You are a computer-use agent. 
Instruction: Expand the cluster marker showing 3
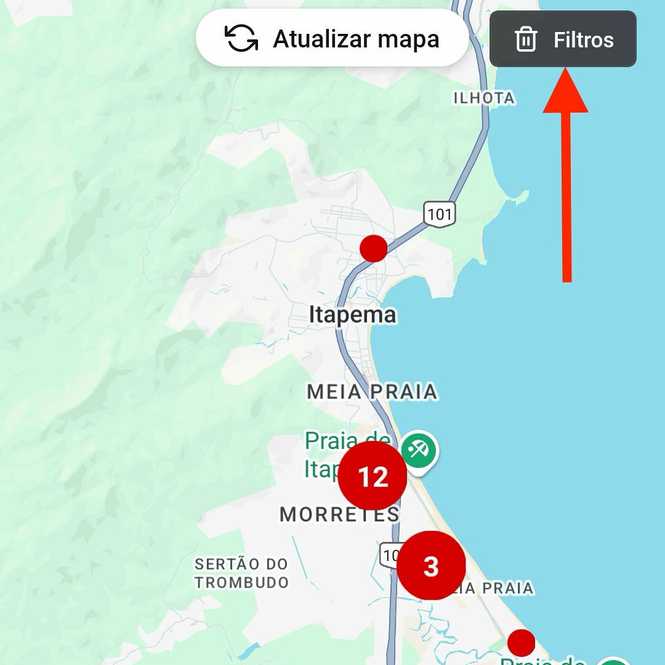pos(431,566)
